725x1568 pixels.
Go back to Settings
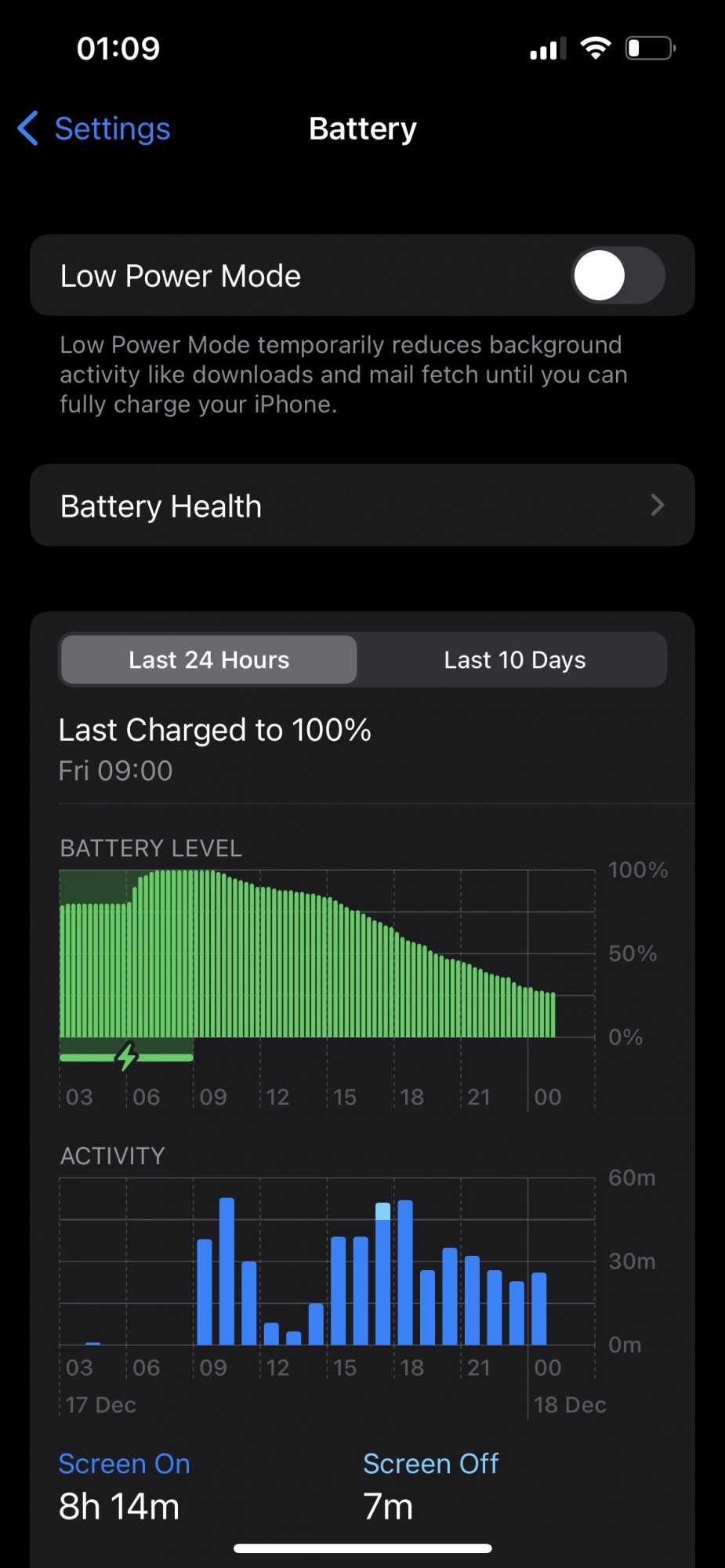[95, 129]
